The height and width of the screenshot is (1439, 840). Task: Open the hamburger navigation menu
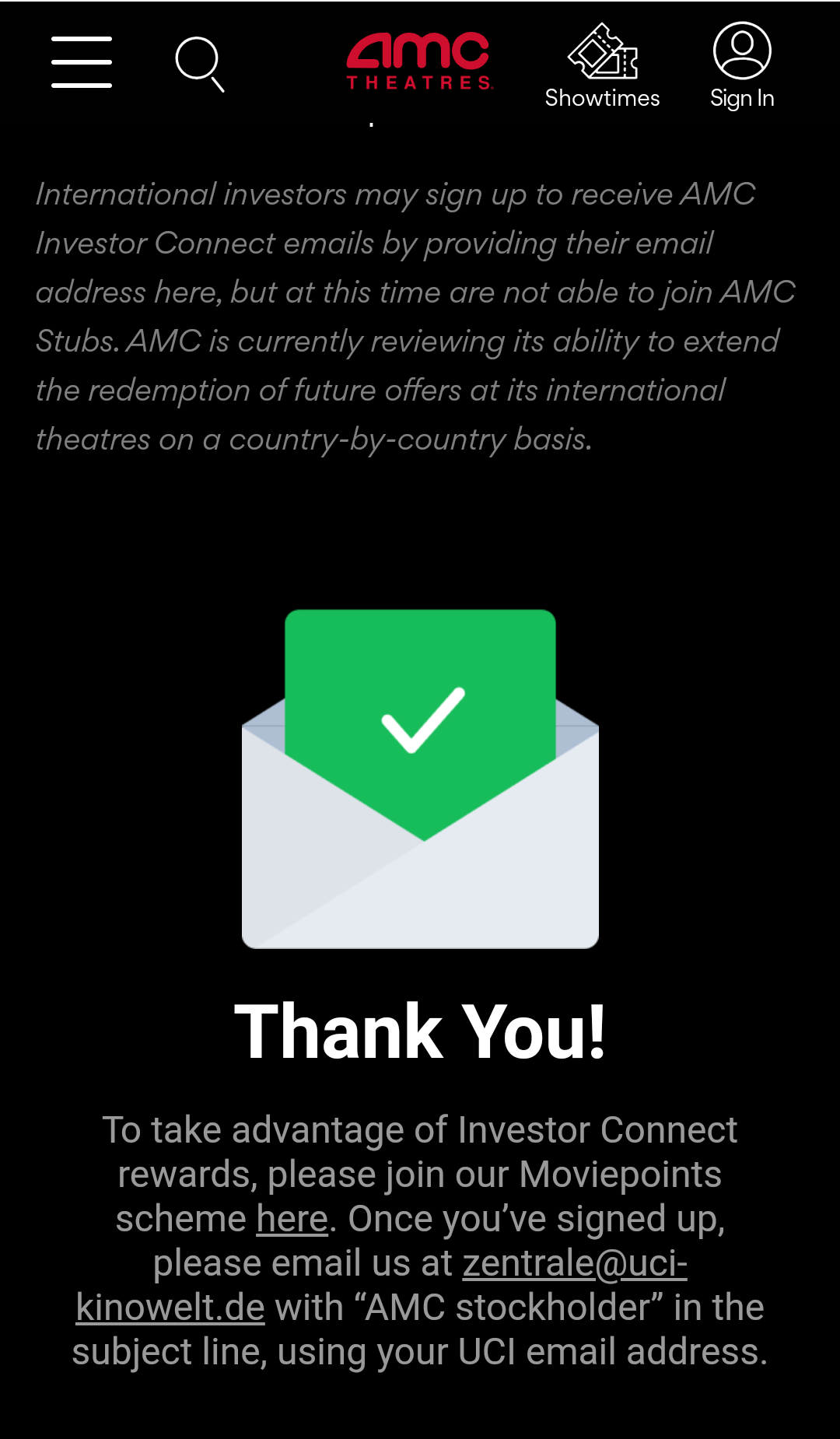[x=82, y=62]
